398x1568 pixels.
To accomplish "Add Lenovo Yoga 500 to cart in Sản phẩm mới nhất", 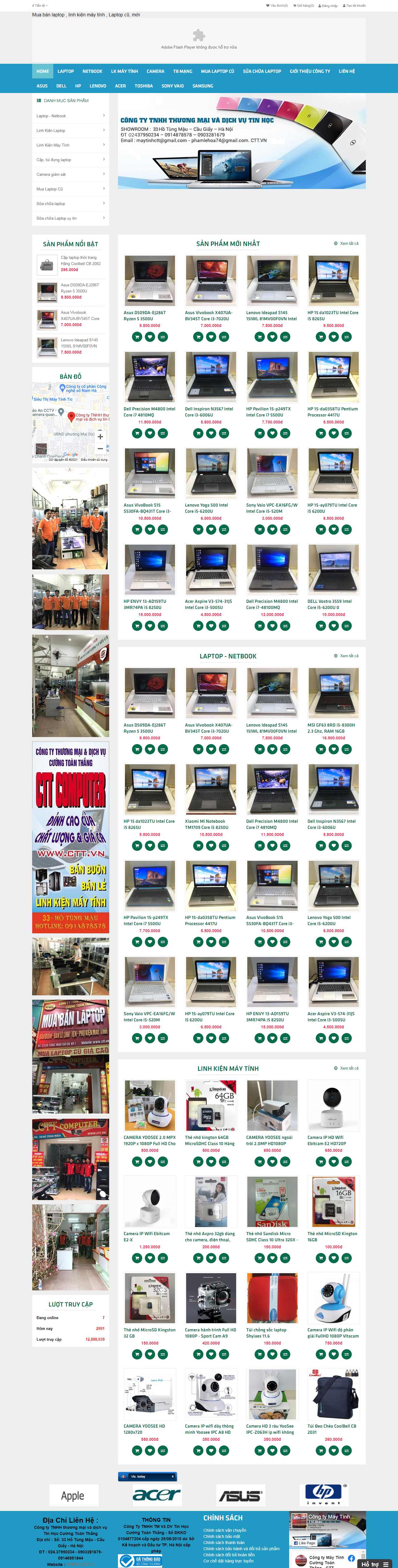I will pyautogui.click(x=198, y=530).
